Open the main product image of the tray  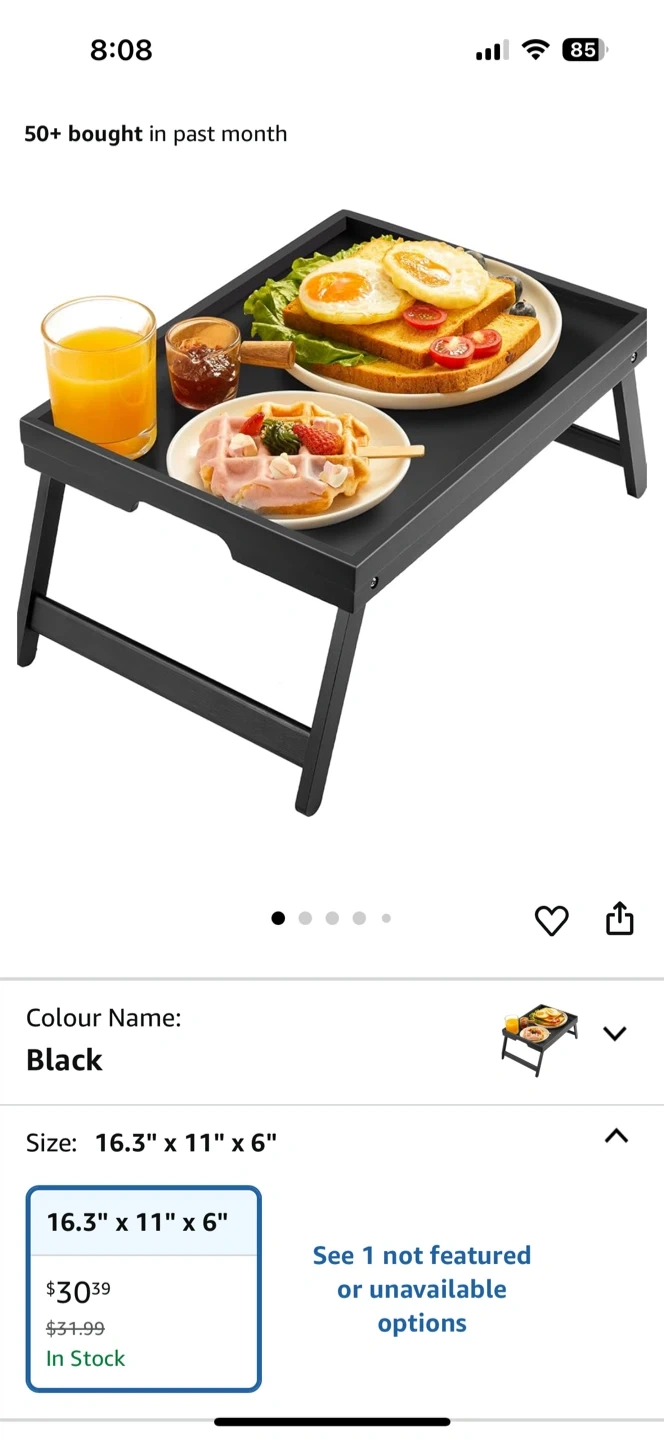point(332,510)
